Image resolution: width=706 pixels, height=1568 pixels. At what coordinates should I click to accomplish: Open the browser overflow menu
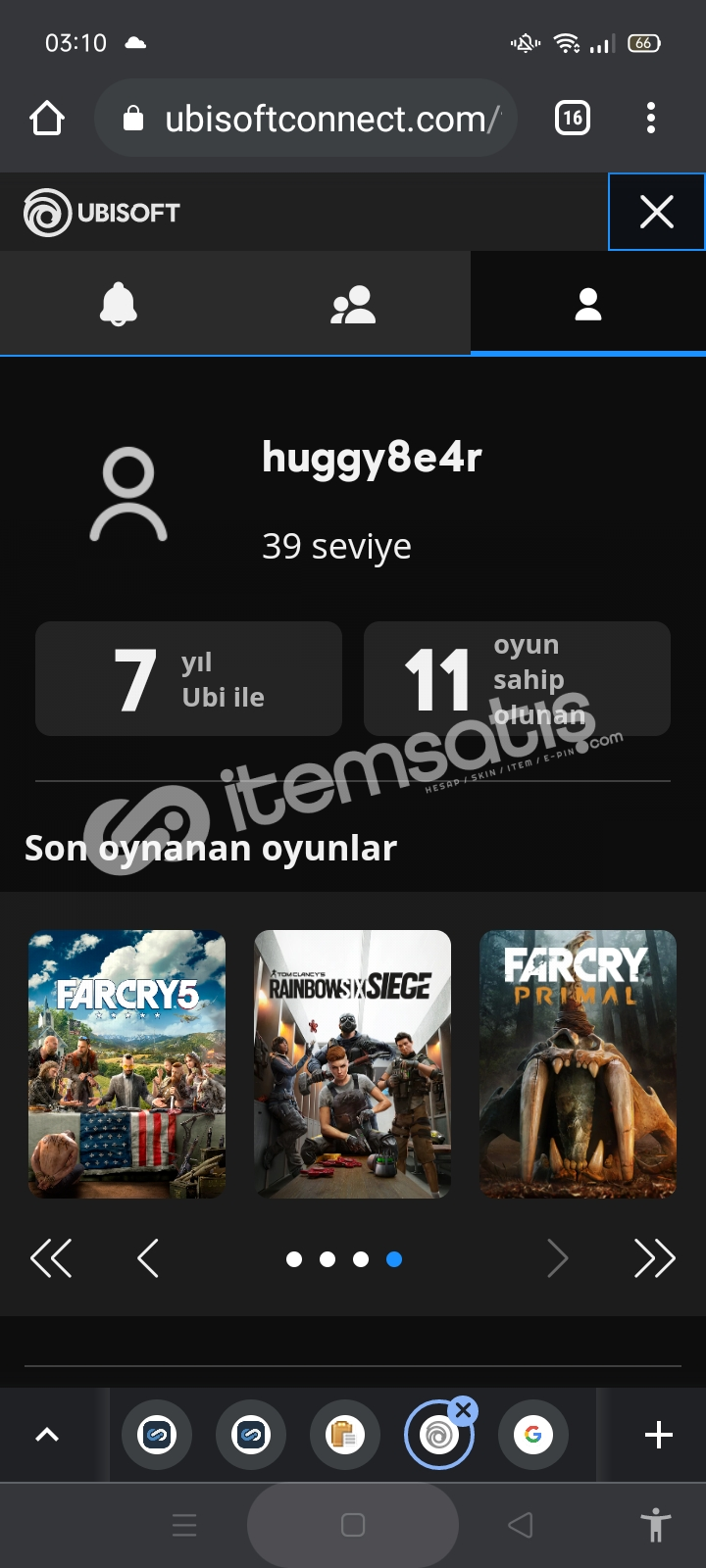point(651,119)
